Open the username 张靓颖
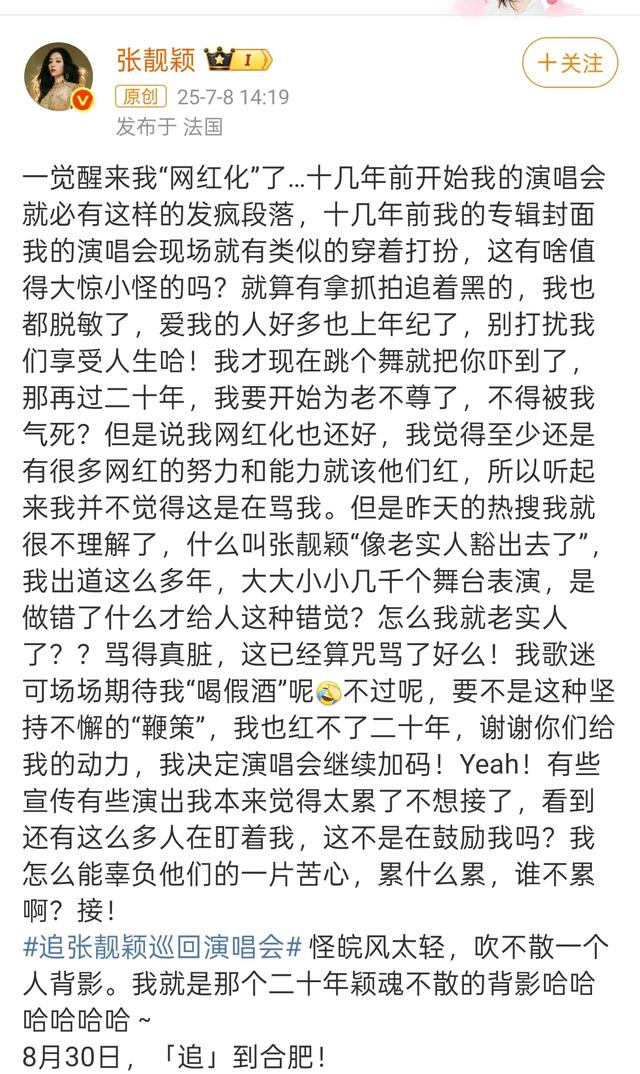This screenshot has height=1074, width=640. 155,61
